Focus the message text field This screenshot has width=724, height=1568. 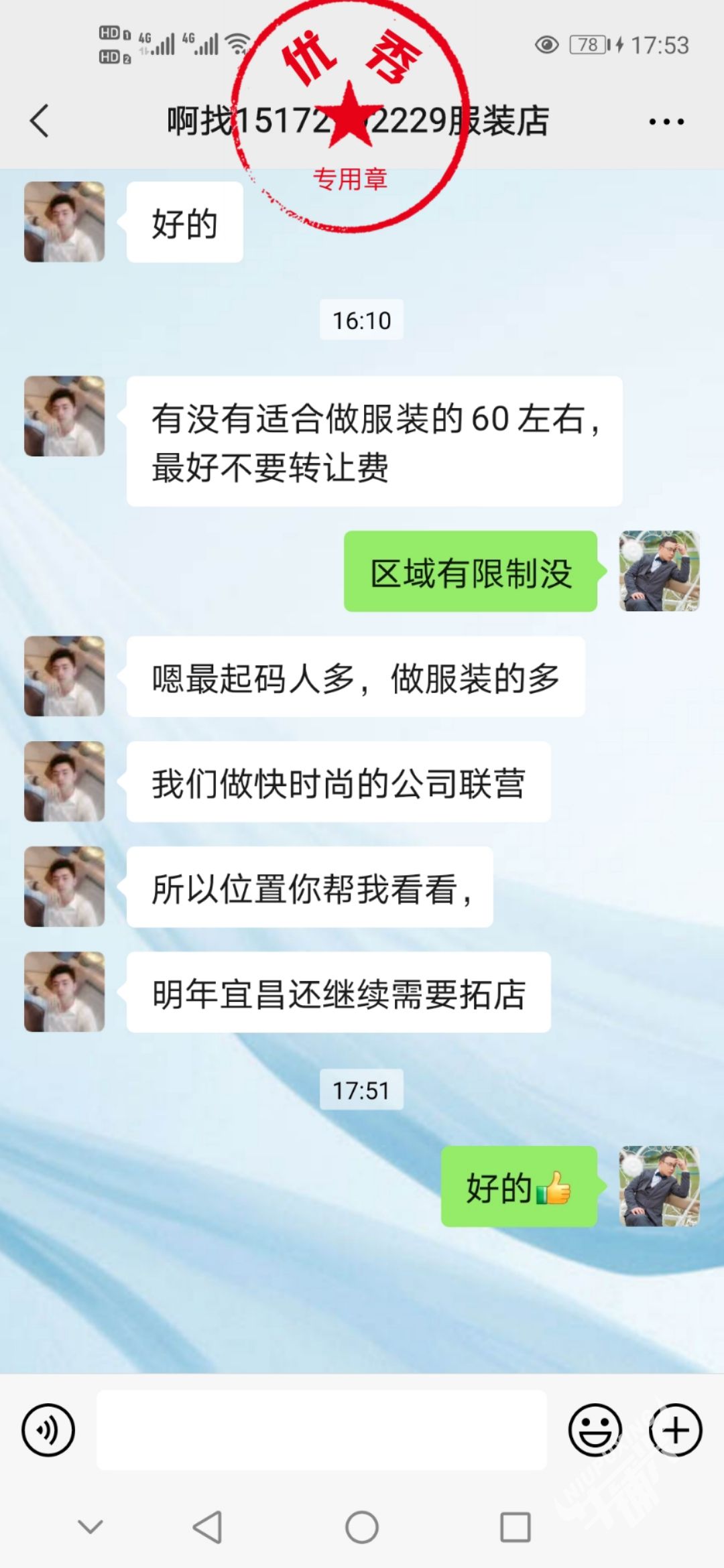tap(322, 1430)
